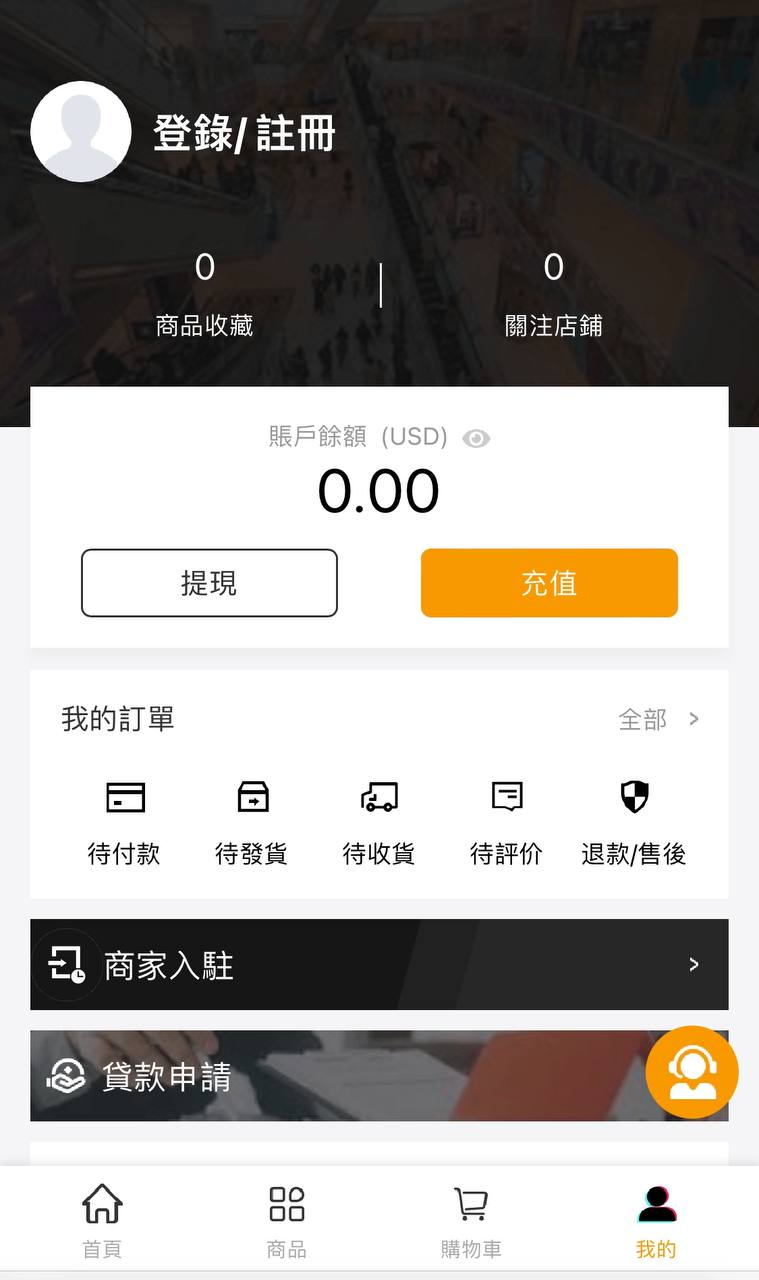The image size is (759, 1280).
Task: Toggle account balance visibility eye
Action: tap(476, 438)
